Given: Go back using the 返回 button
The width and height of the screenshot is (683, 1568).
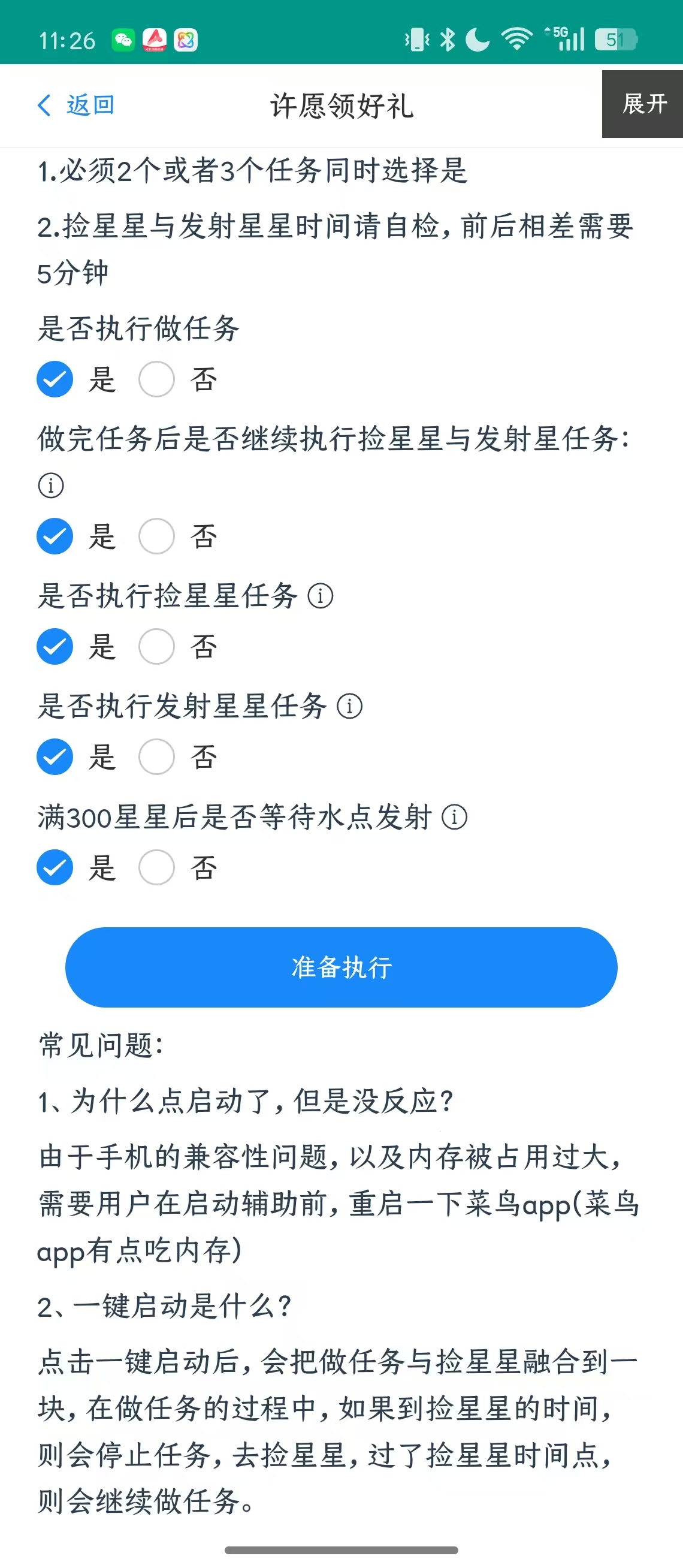Looking at the screenshot, I should click(77, 105).
